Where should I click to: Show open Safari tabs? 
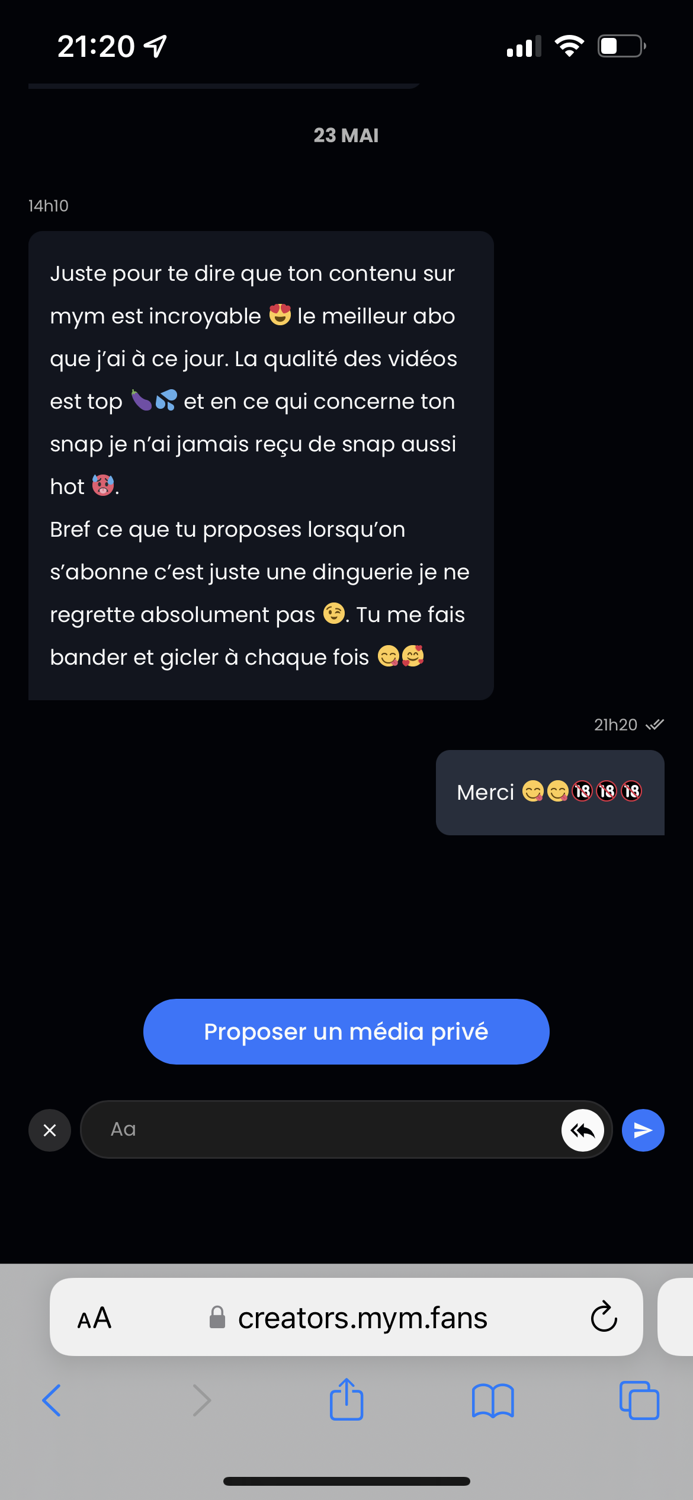[639, 1400]
